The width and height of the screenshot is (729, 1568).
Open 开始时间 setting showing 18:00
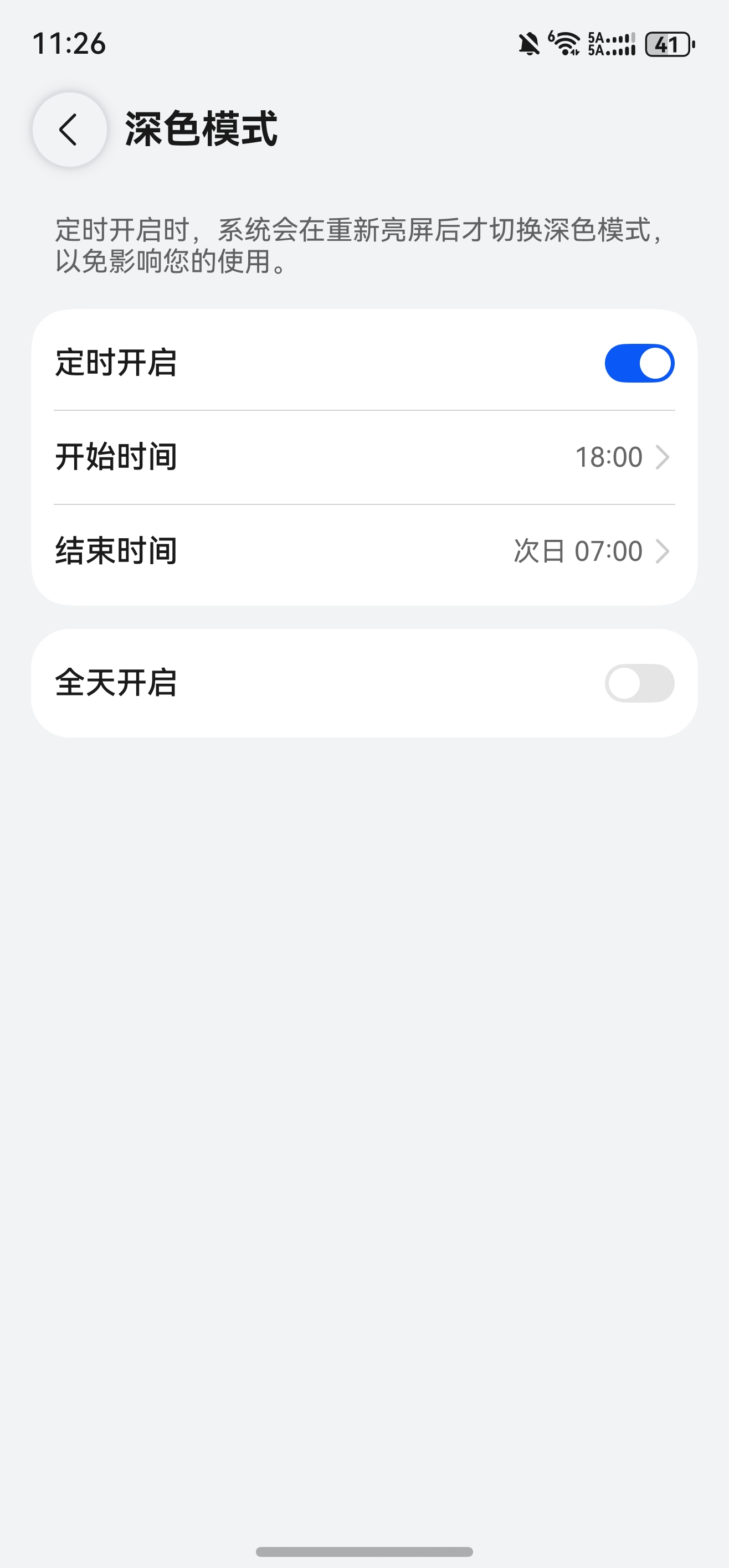click(x=364, y=457)
